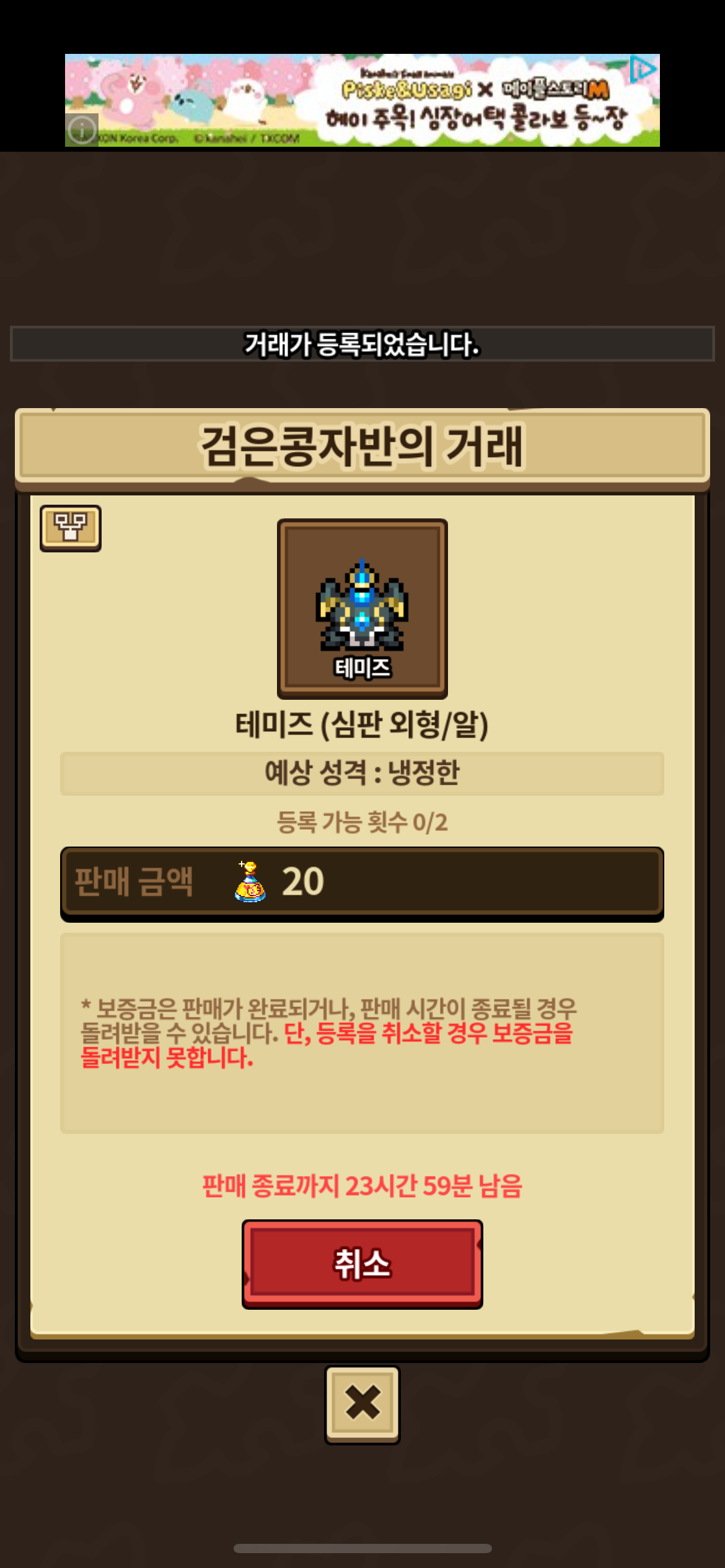Tap the AdChoices icon on banner
This screenshot has width=725, height=1568.
644,69
